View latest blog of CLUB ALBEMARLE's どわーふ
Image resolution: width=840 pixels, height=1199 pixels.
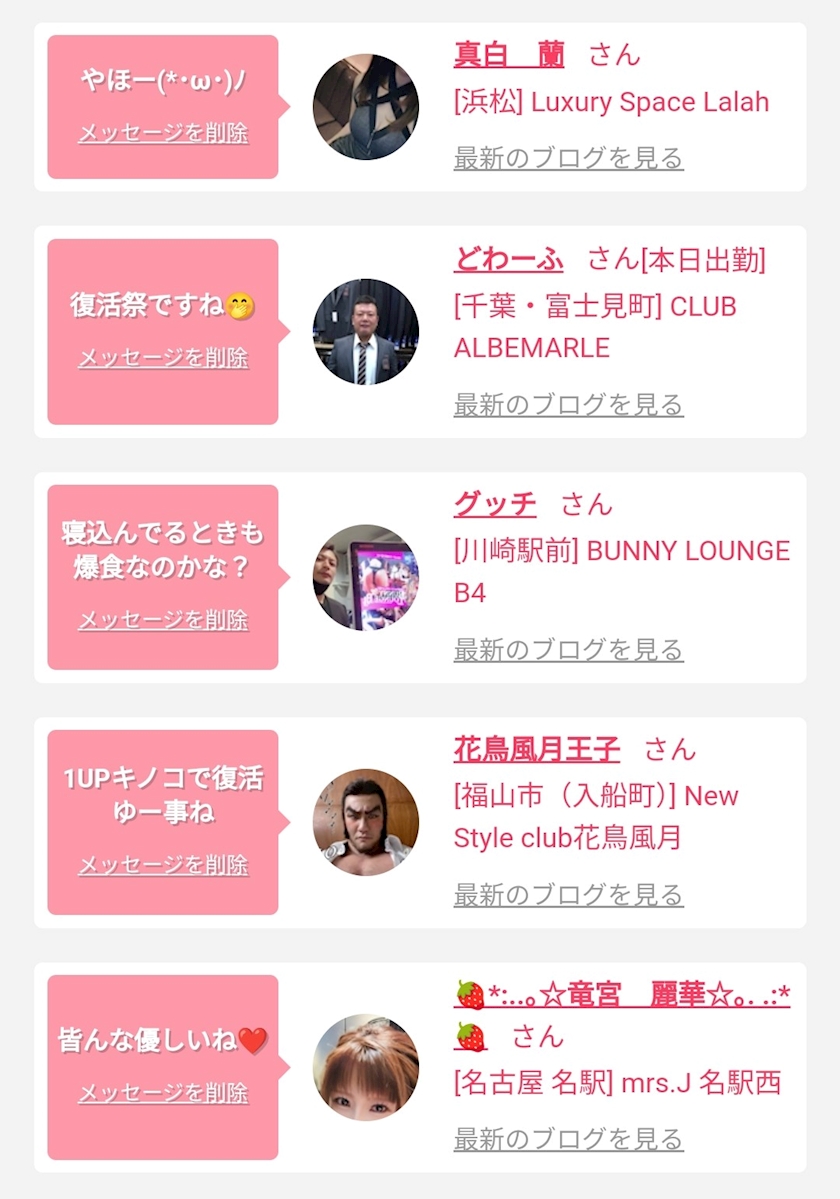click(569, 405)
